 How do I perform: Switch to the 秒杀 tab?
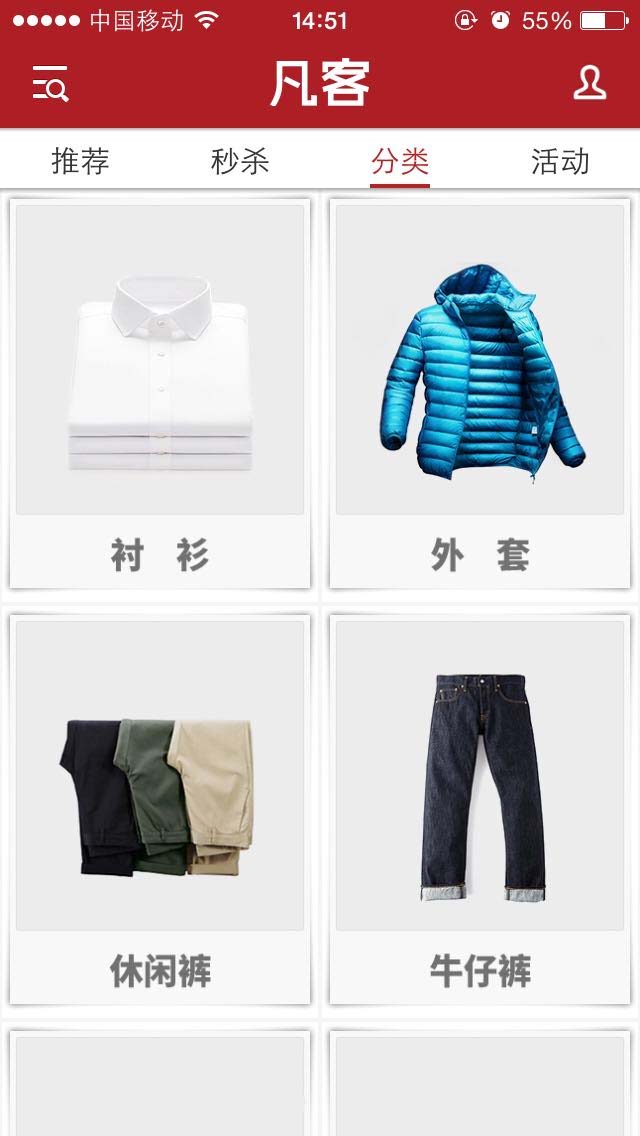240,161
